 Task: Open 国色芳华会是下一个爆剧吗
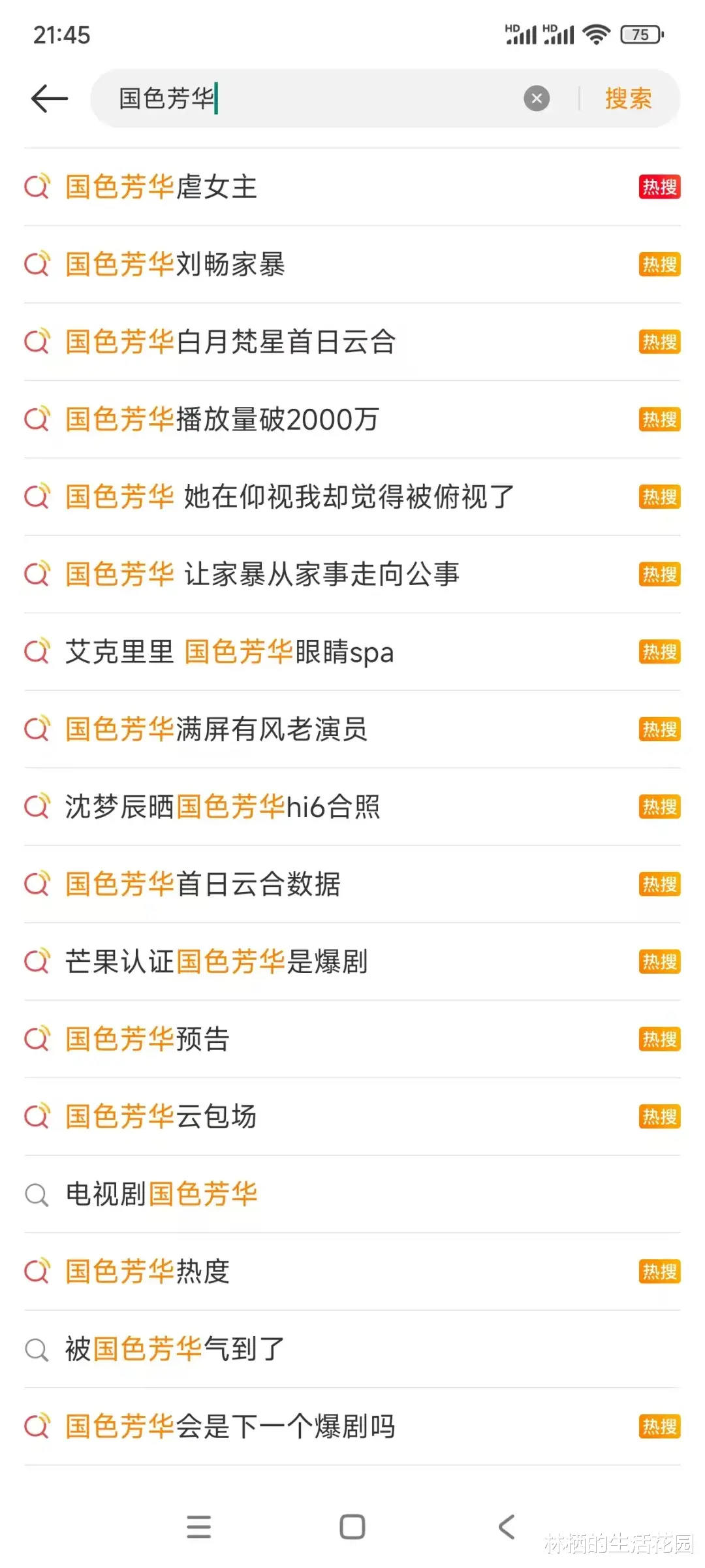(x=230, y=1427)
